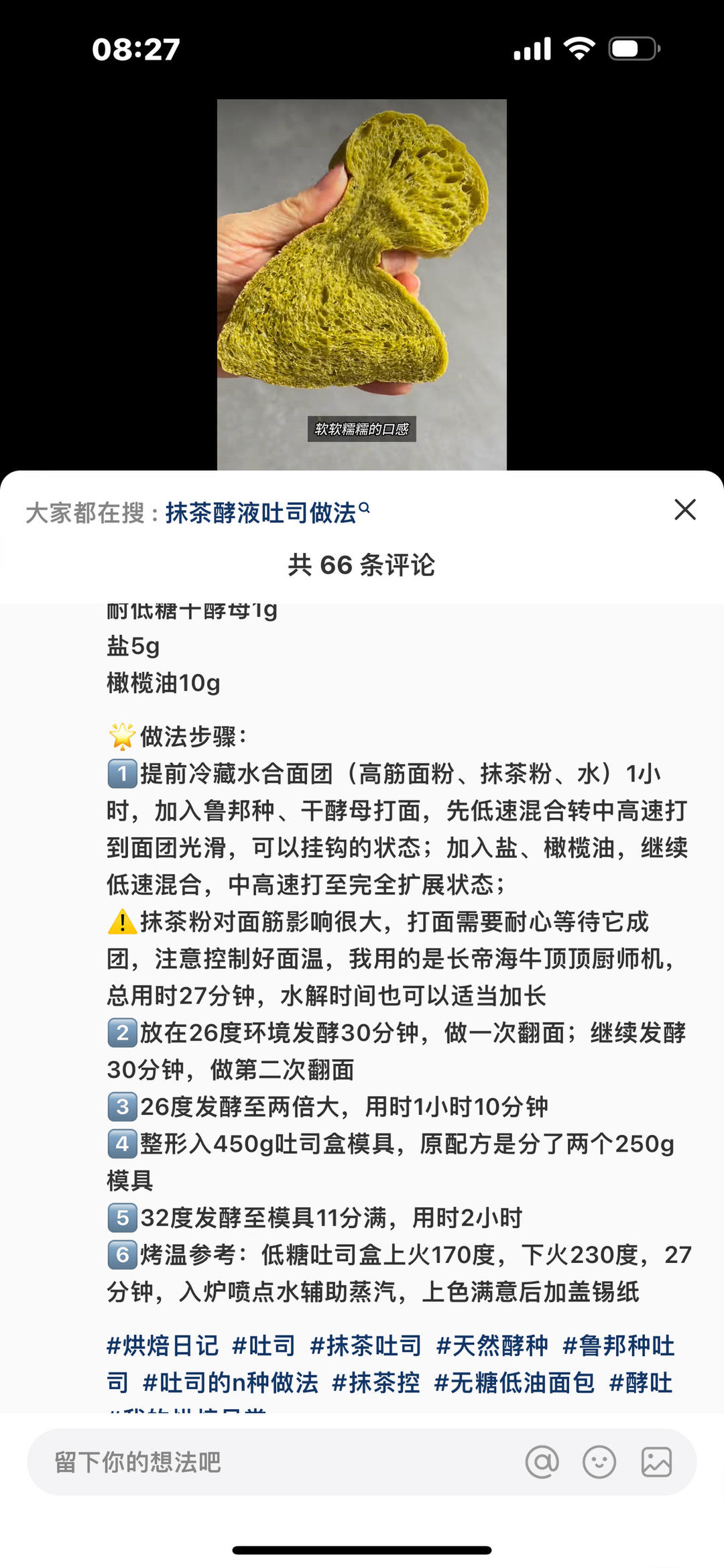
Task: Attach an image to the comment
Action: click(656, 1461)
